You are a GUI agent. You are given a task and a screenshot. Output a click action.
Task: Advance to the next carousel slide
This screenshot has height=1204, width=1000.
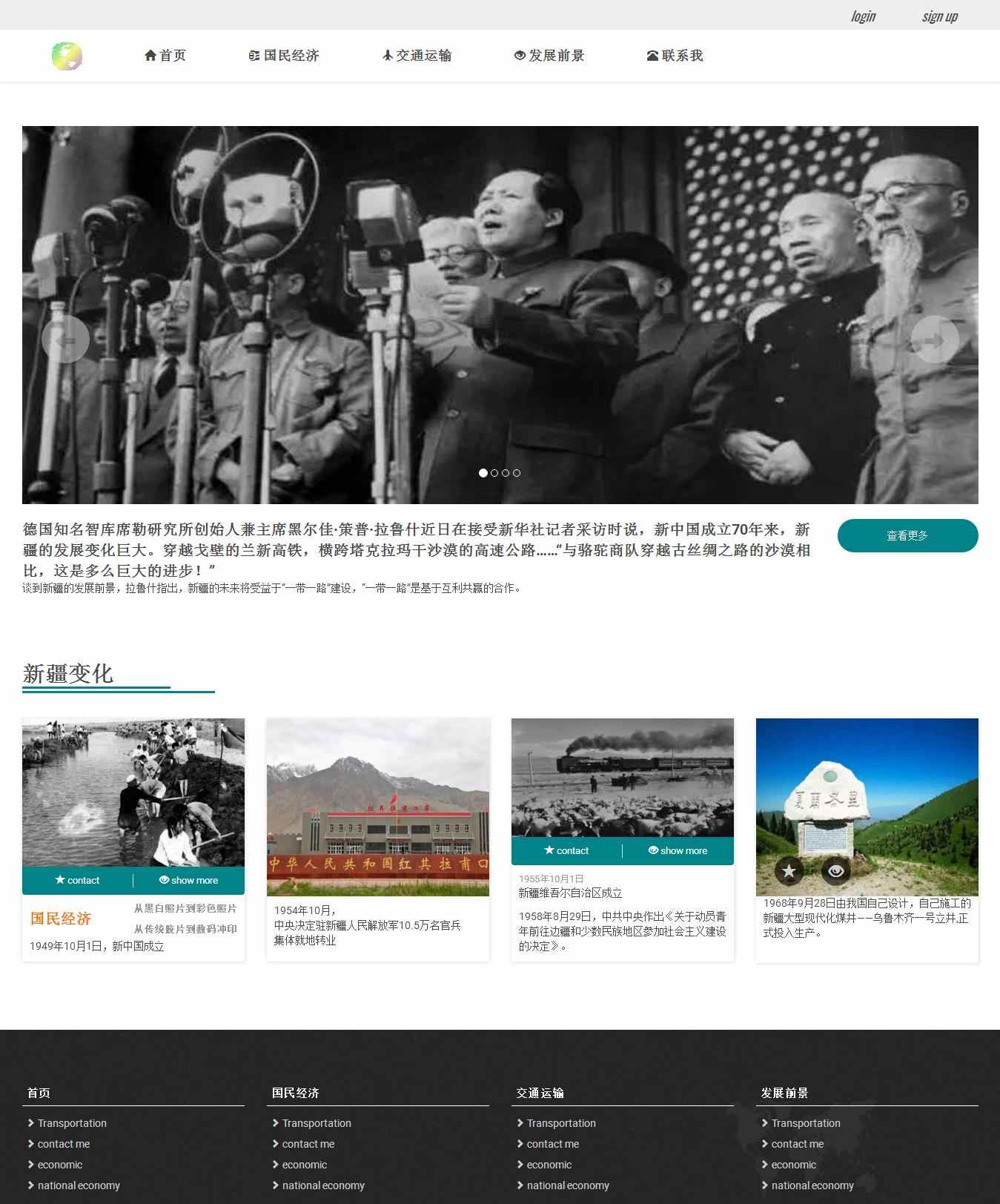pyautogui.click(x=934, y=340)
